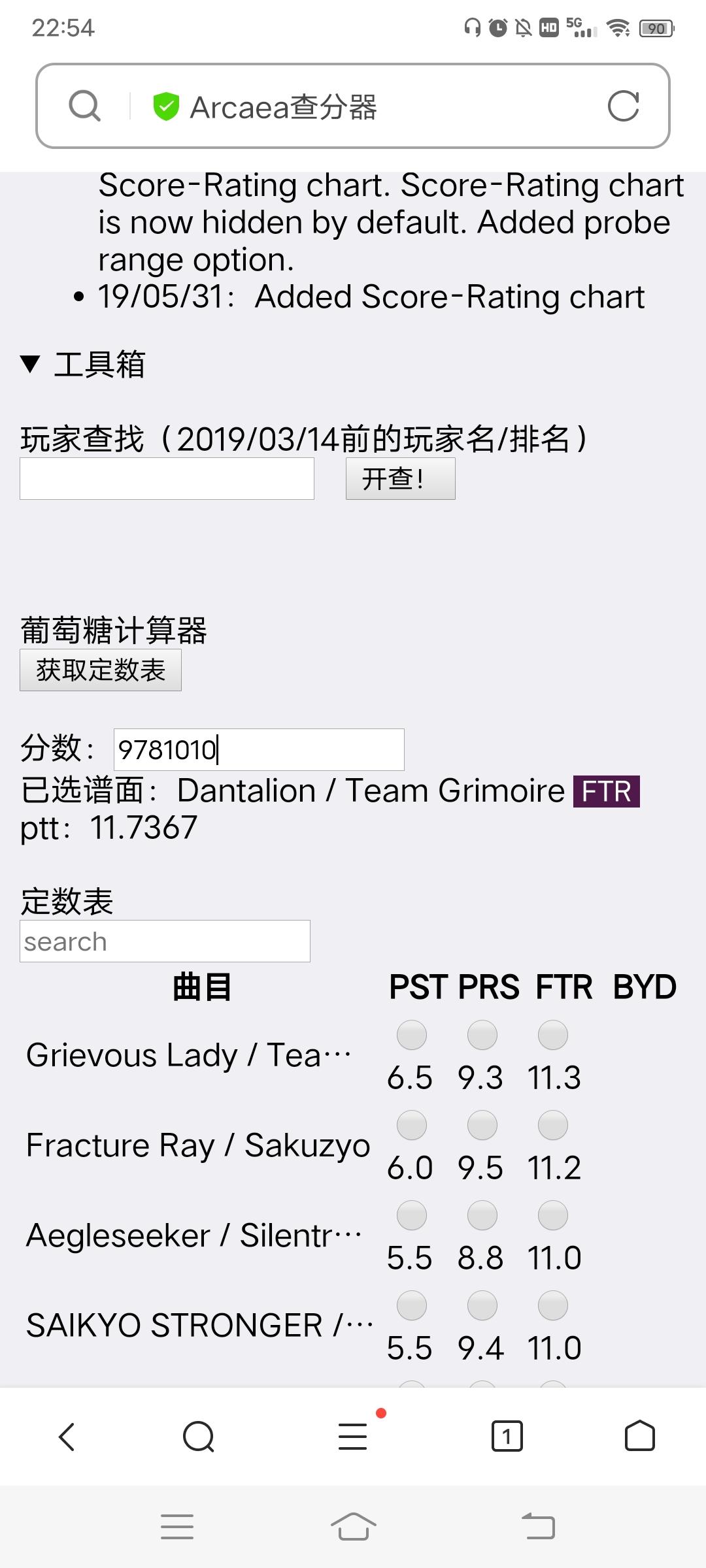This screenshot has width=706, height=1568.
Task: Edit the 分数 score field
Action: point(259,749)
